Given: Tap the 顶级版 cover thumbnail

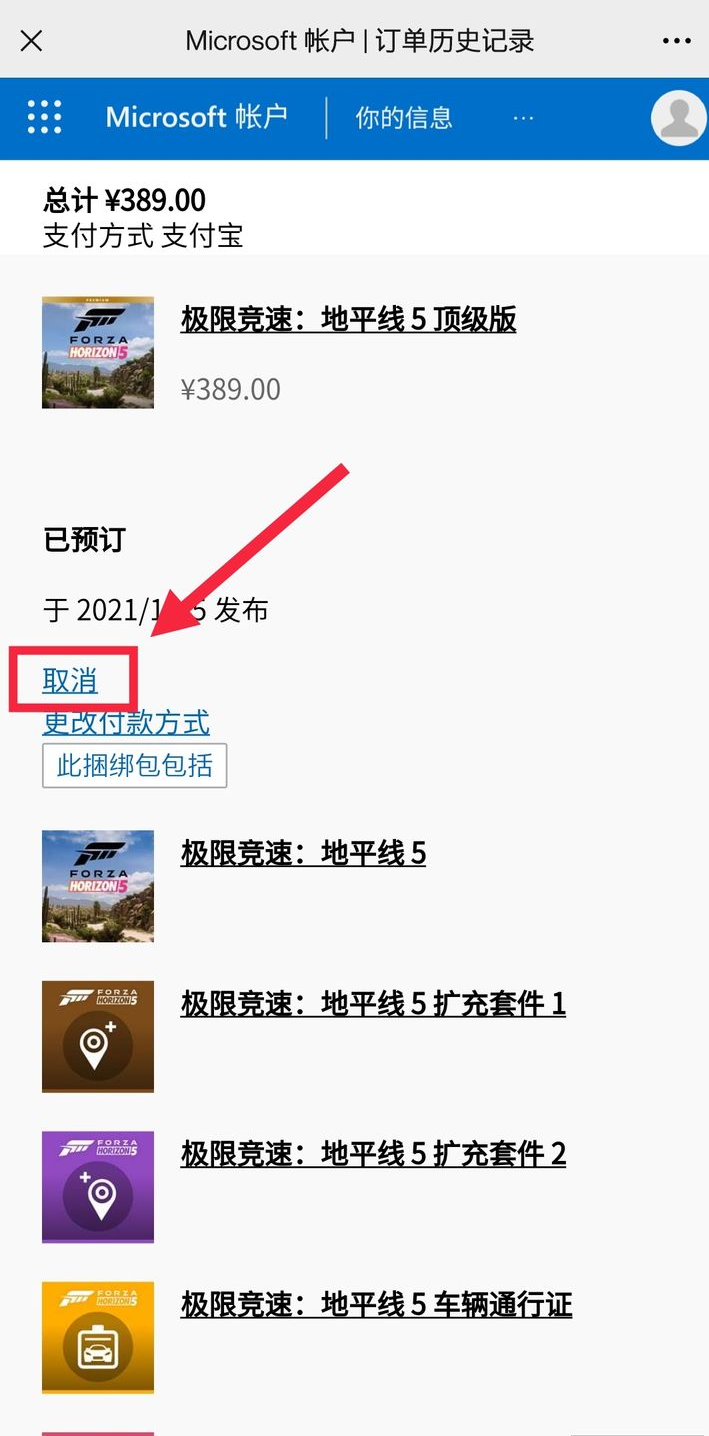Looking at the screenshot, I should [98, 352].
